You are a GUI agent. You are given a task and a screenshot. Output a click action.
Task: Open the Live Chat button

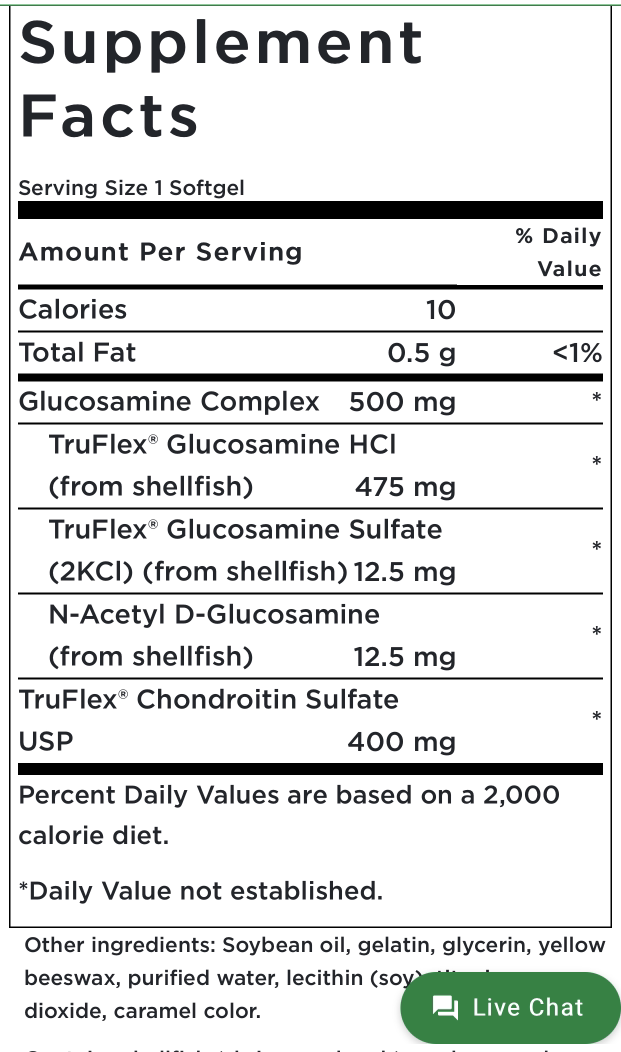coord(510,1007)
